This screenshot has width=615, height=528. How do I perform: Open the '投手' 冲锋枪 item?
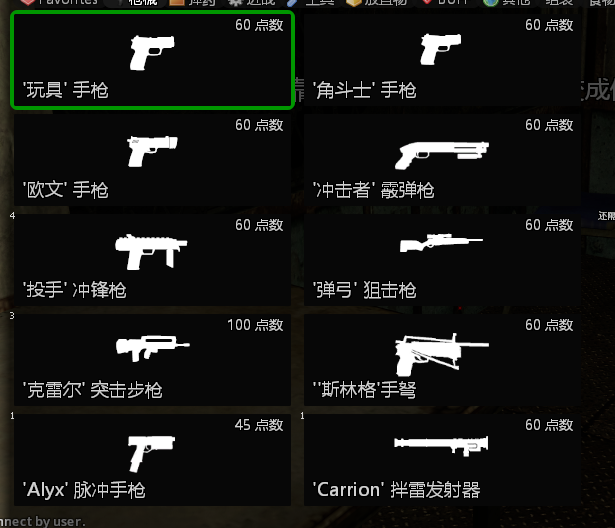coord(152,260)
